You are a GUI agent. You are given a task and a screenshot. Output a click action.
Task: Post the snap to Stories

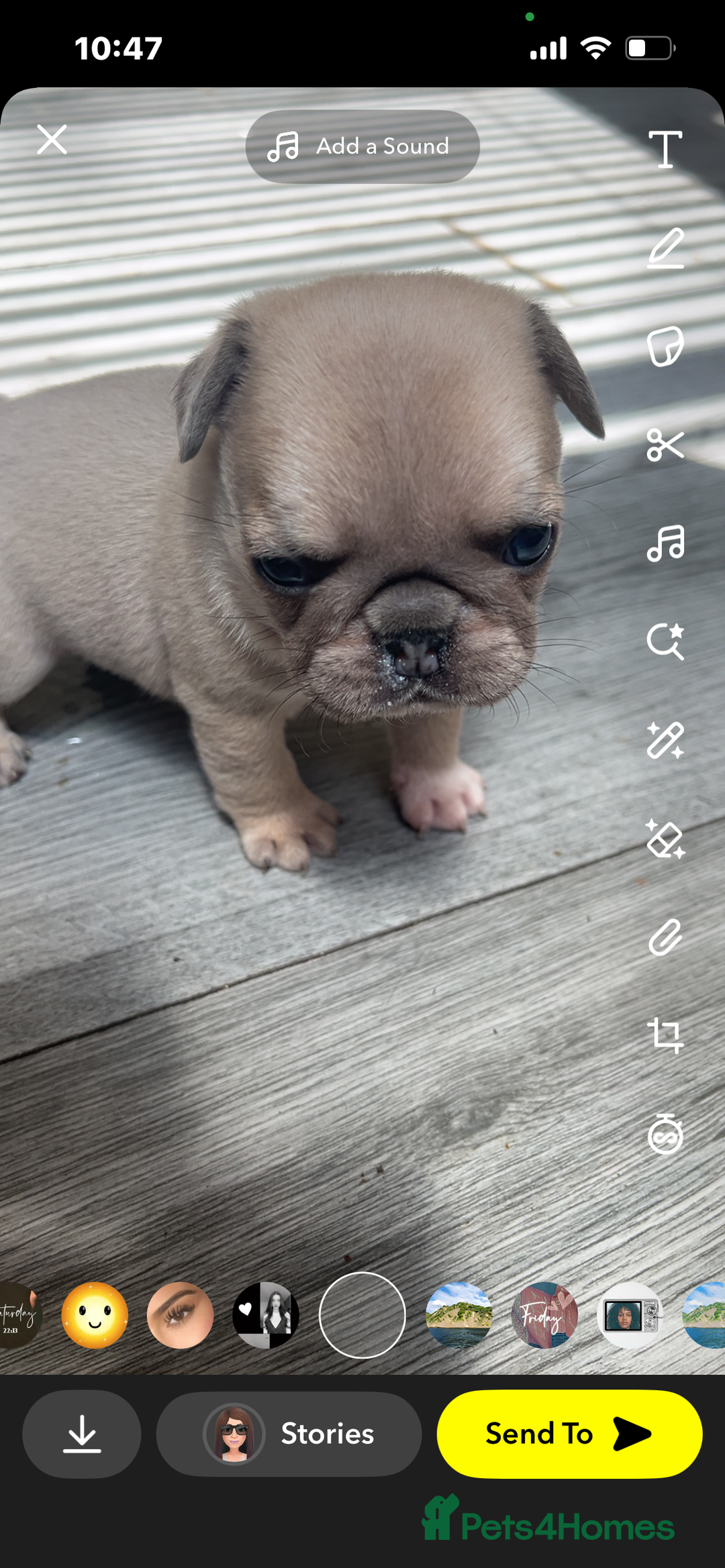click(x=289, y=1434)
